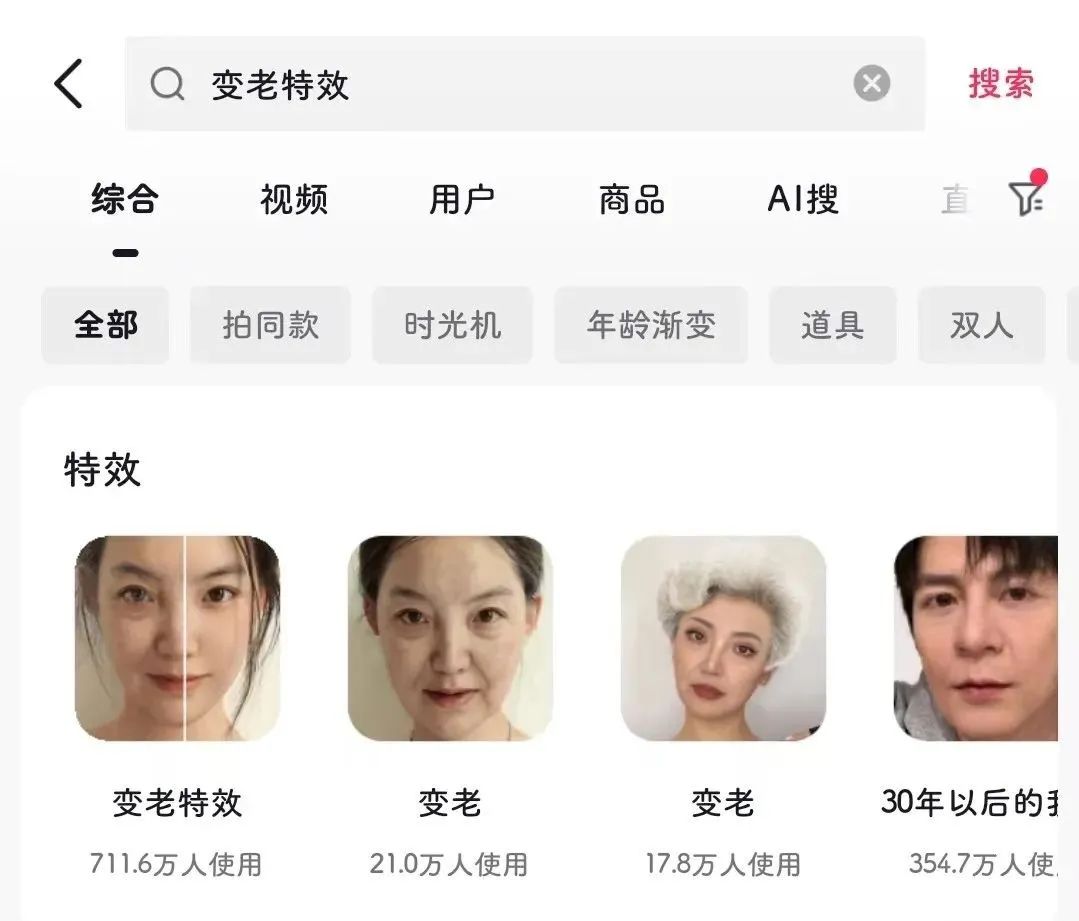
Task: Open 变老 effect with 17.8万 users
Action: tap(723, 638)
